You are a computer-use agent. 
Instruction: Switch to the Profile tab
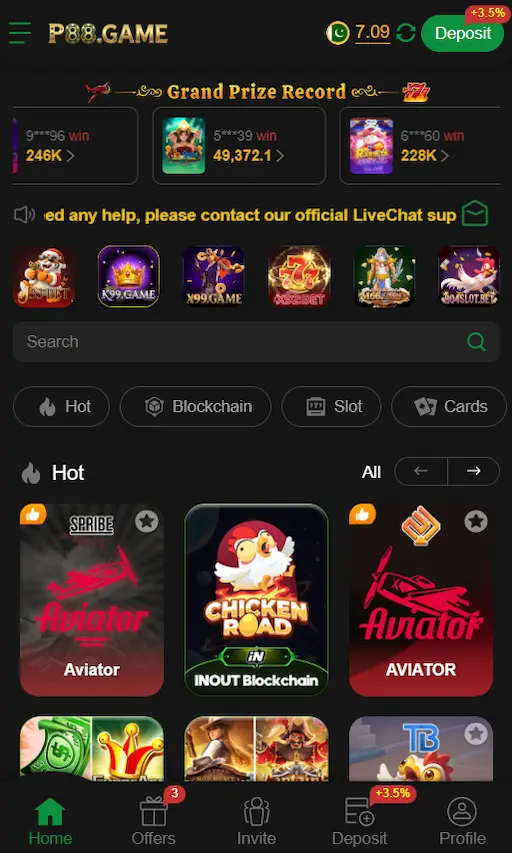[x=462, y=820]
